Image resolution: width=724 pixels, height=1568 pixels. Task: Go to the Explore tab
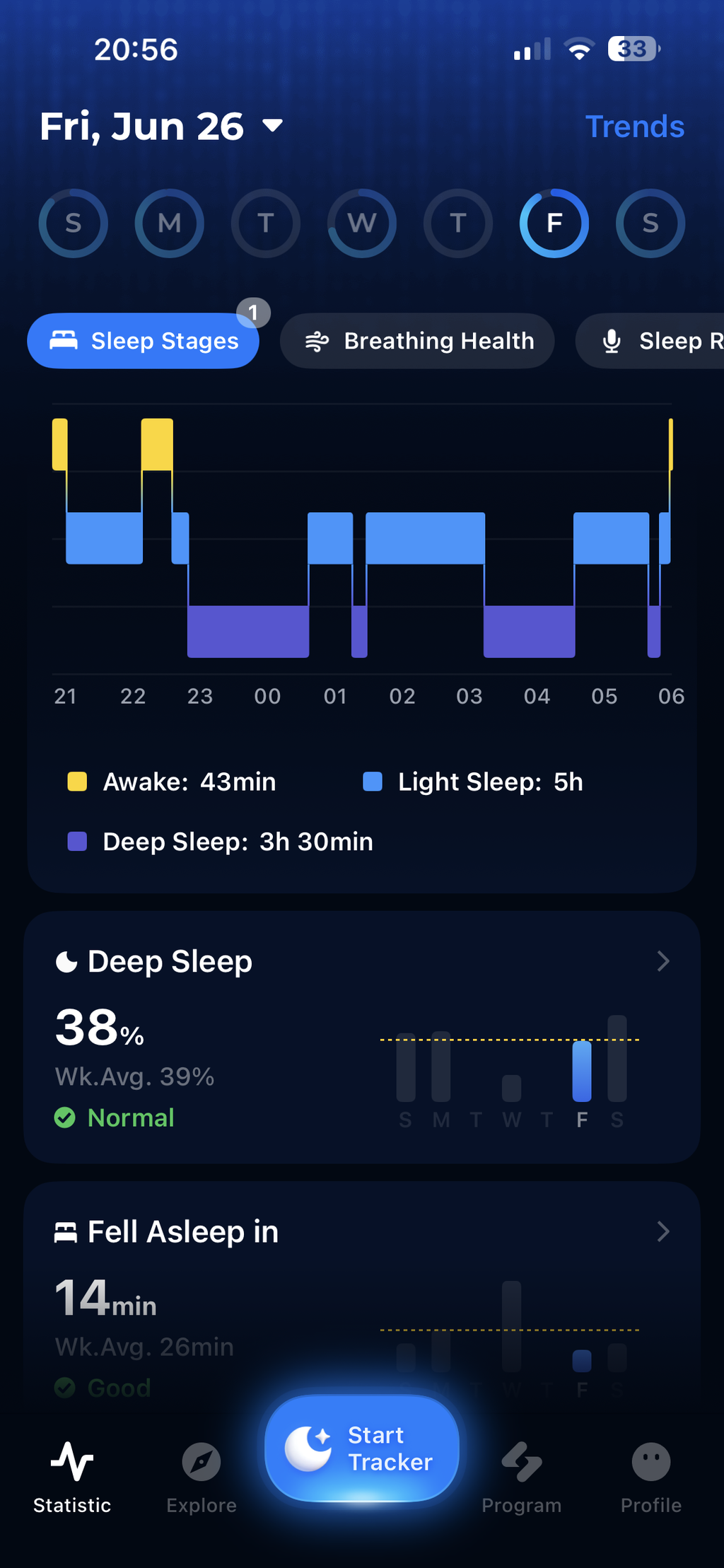click(202, 1477)
